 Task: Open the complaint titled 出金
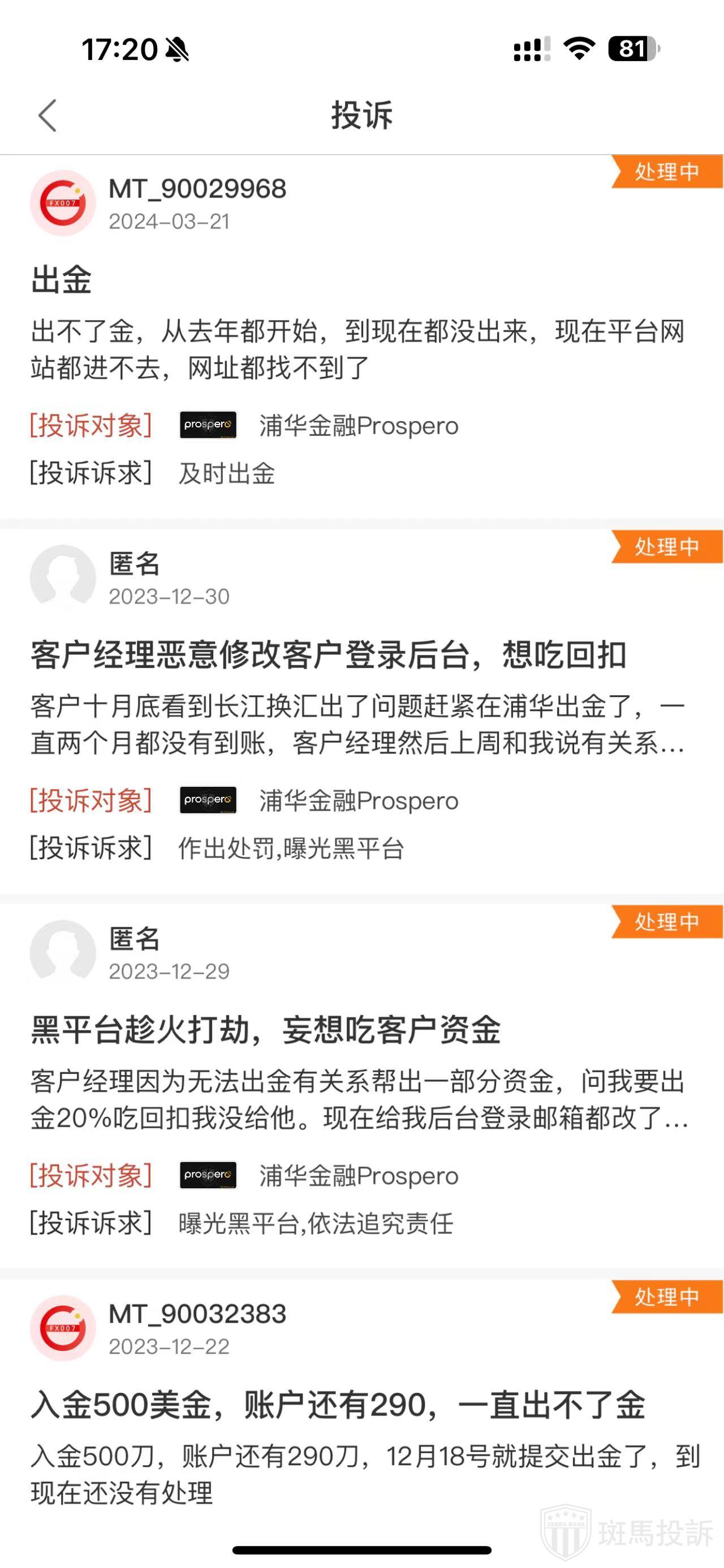click(62, 280)
